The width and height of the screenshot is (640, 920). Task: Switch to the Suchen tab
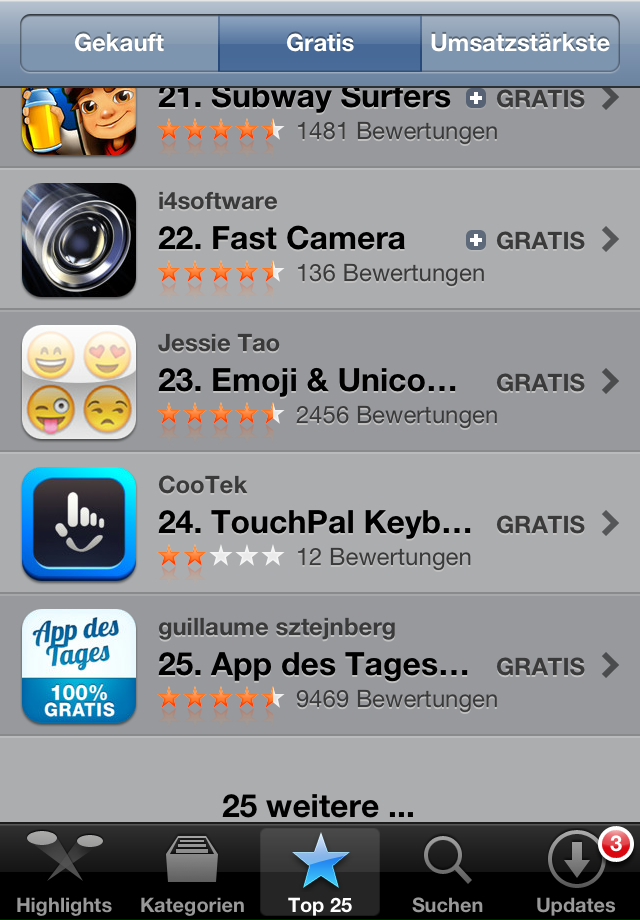tap(447, 872)
